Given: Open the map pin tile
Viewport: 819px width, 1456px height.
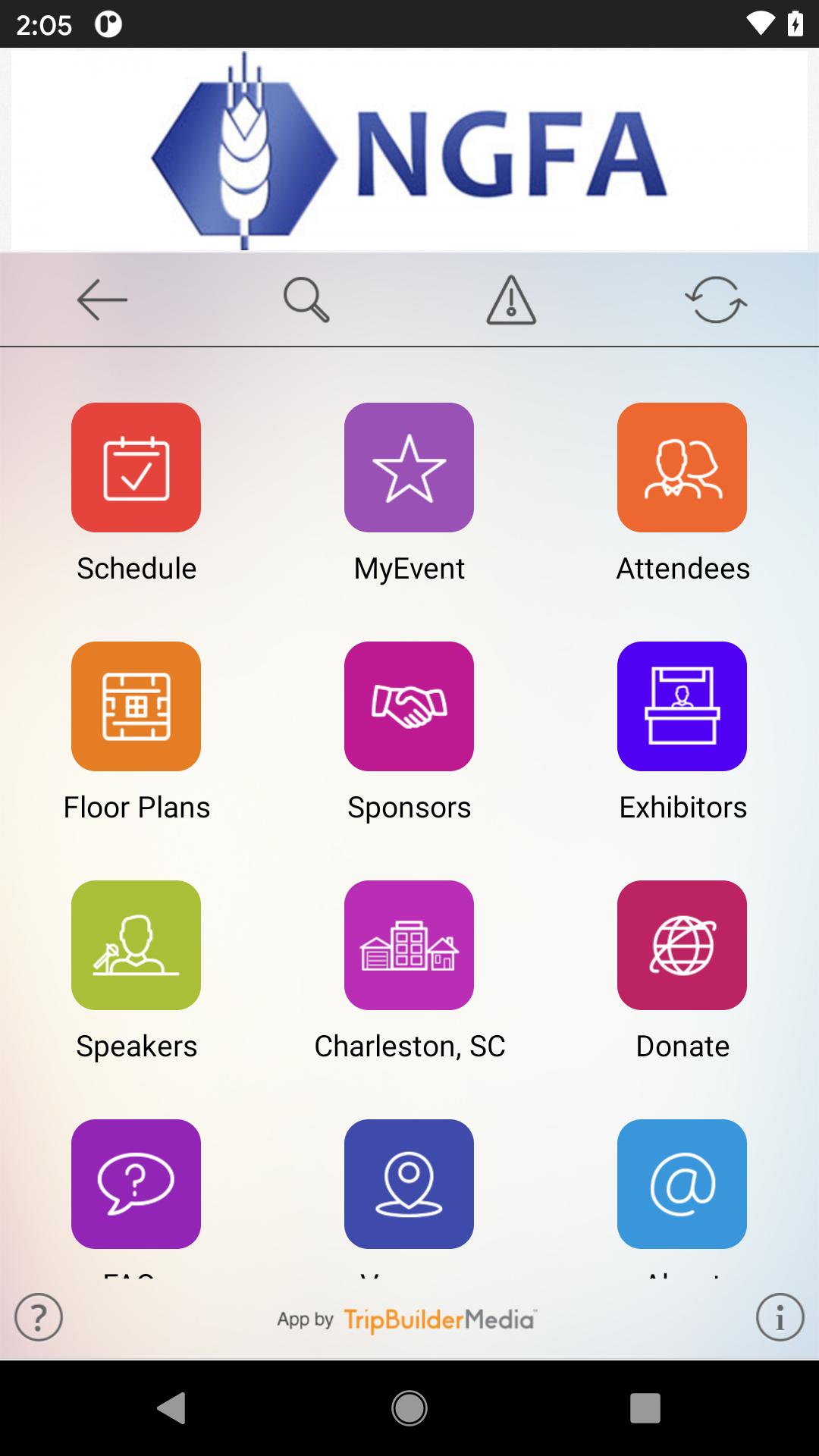Looking at the screenshot, I should [409, 1184].
